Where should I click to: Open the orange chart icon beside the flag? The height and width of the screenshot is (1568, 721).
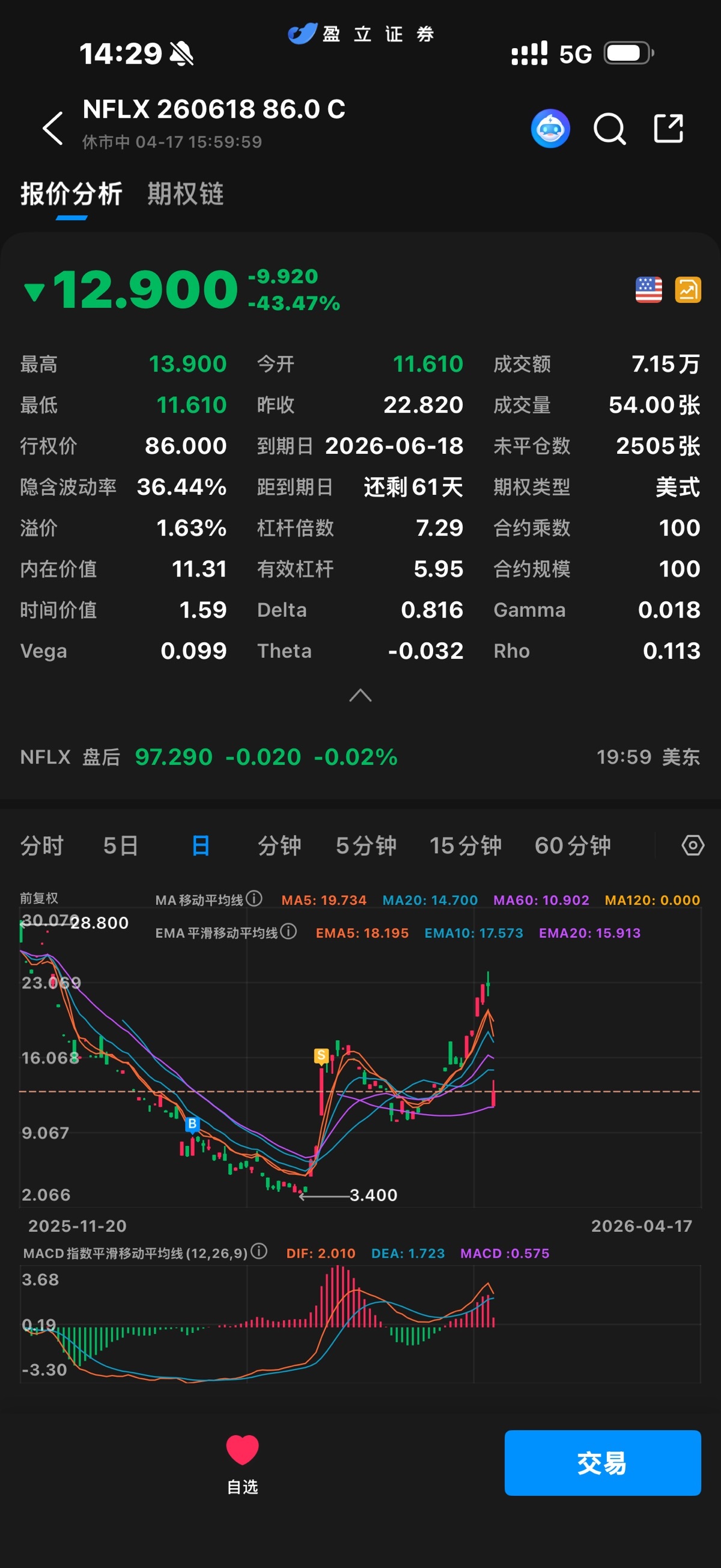687,289
